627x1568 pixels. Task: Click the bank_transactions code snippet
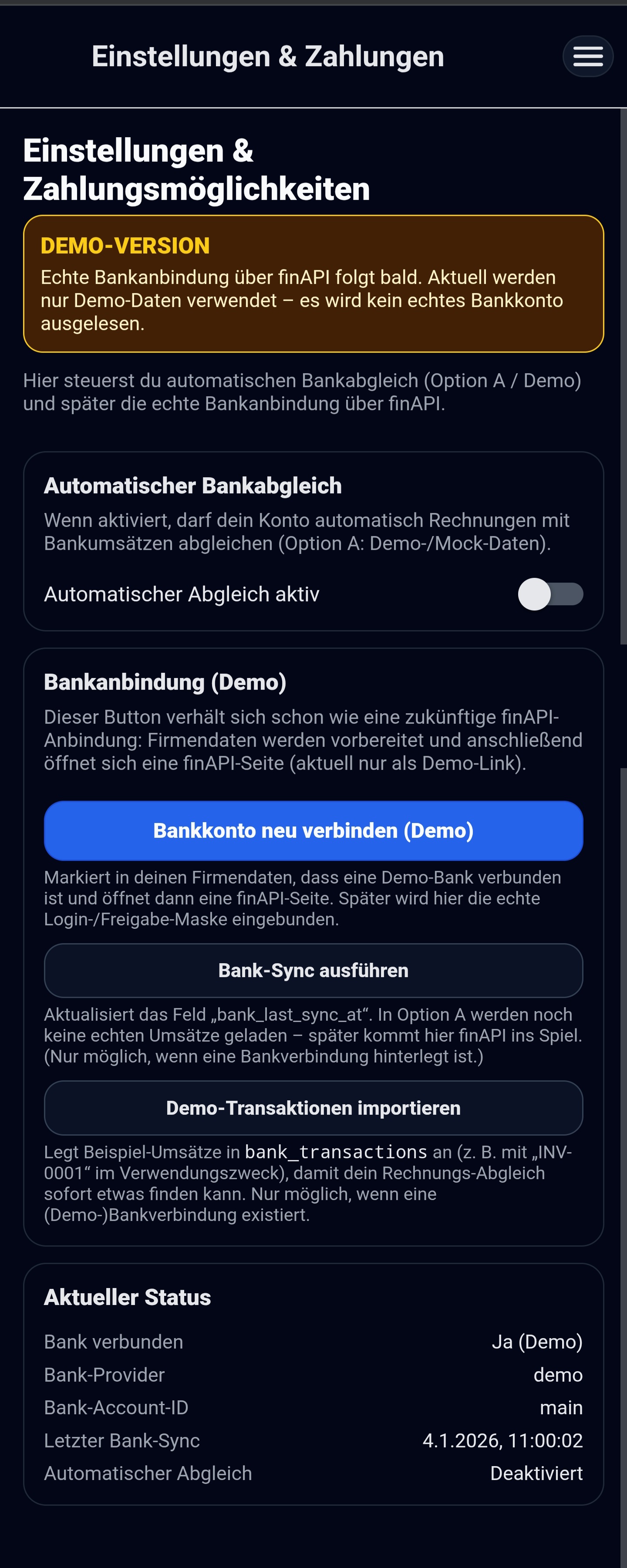(x=335, y=1151)
